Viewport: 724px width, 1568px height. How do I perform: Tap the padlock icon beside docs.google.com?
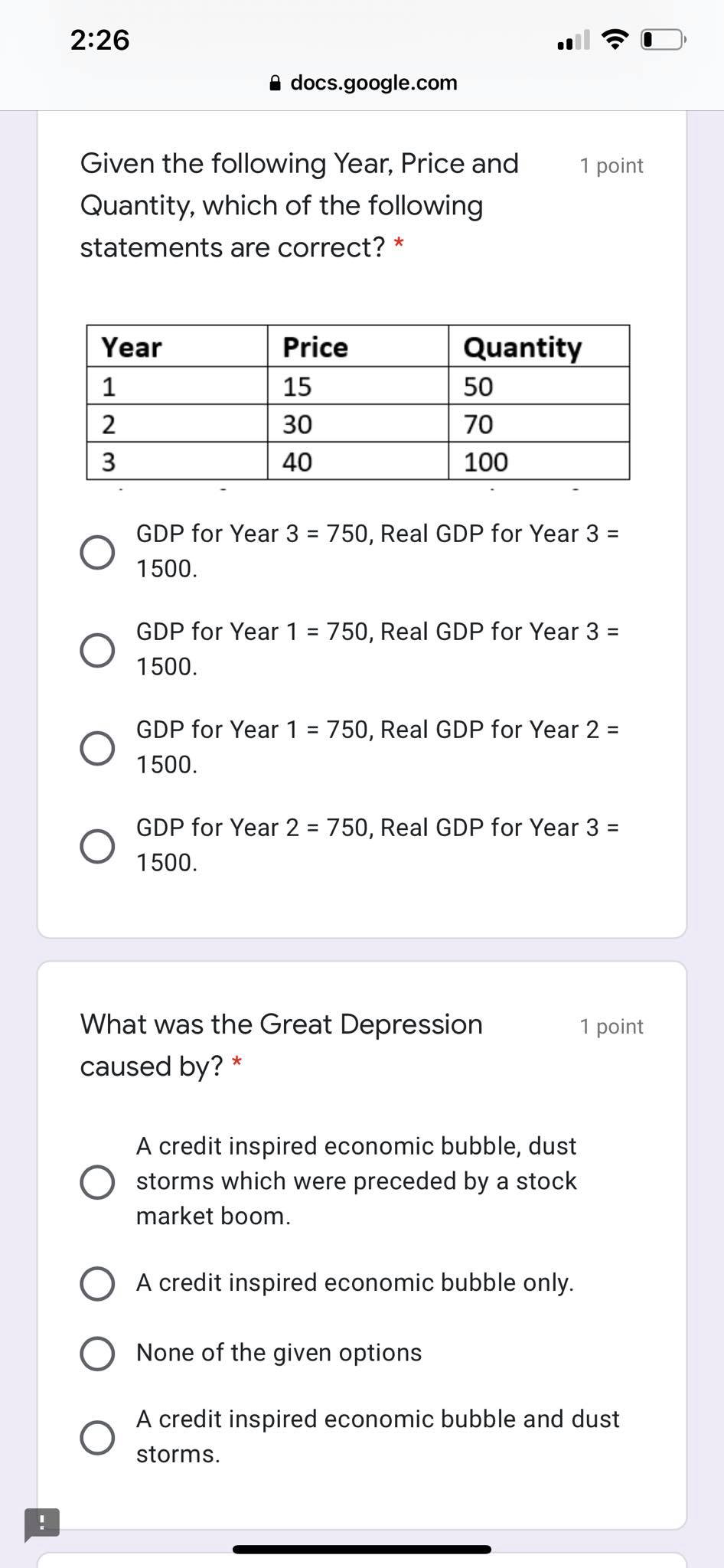tap(274, 83)
